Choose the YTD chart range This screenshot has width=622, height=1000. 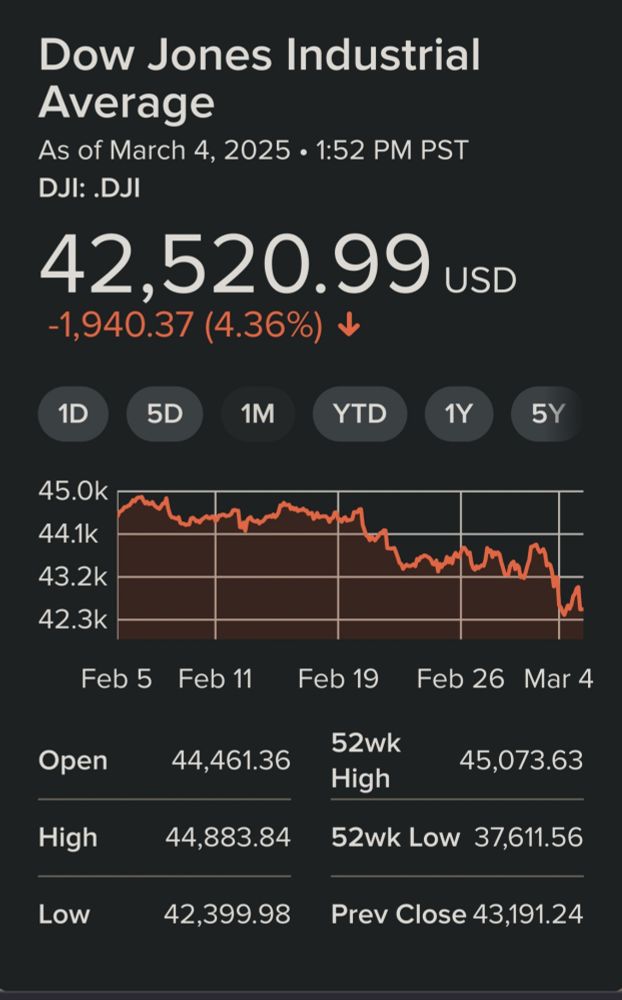point(359,413)
